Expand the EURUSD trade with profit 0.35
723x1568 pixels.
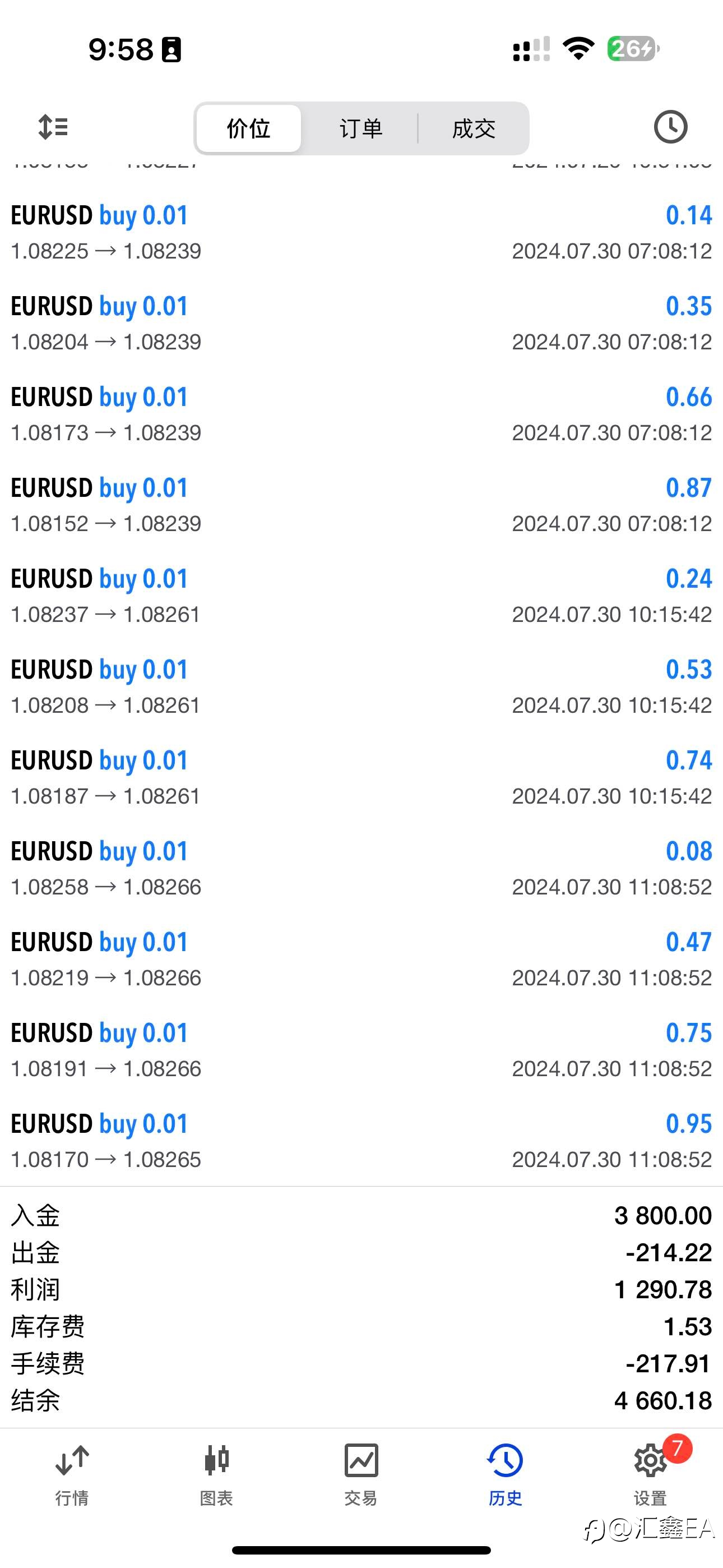point(361,323)
